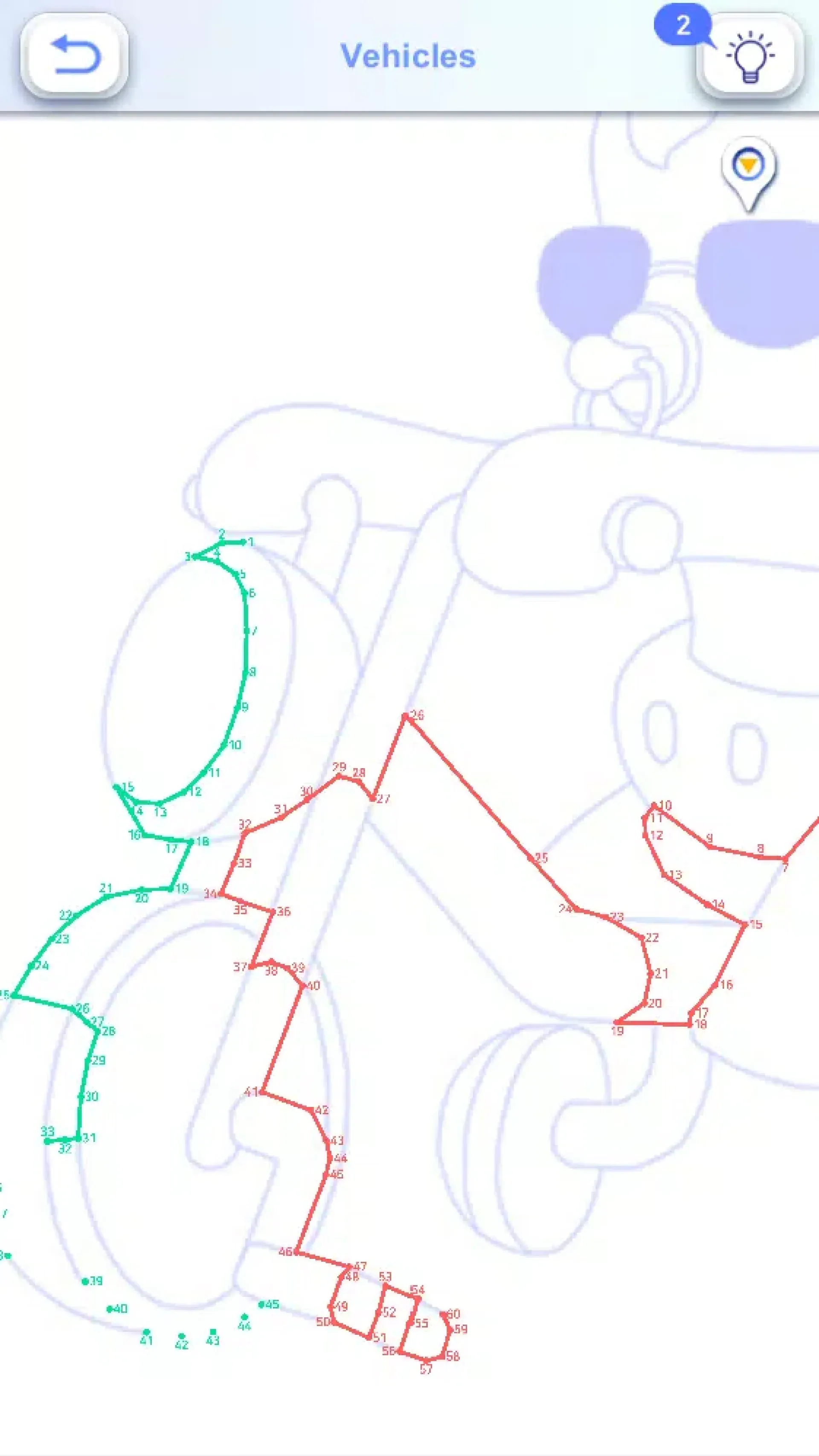
Task: Tap green dot number 40
Action: (x=110, y=1309)
